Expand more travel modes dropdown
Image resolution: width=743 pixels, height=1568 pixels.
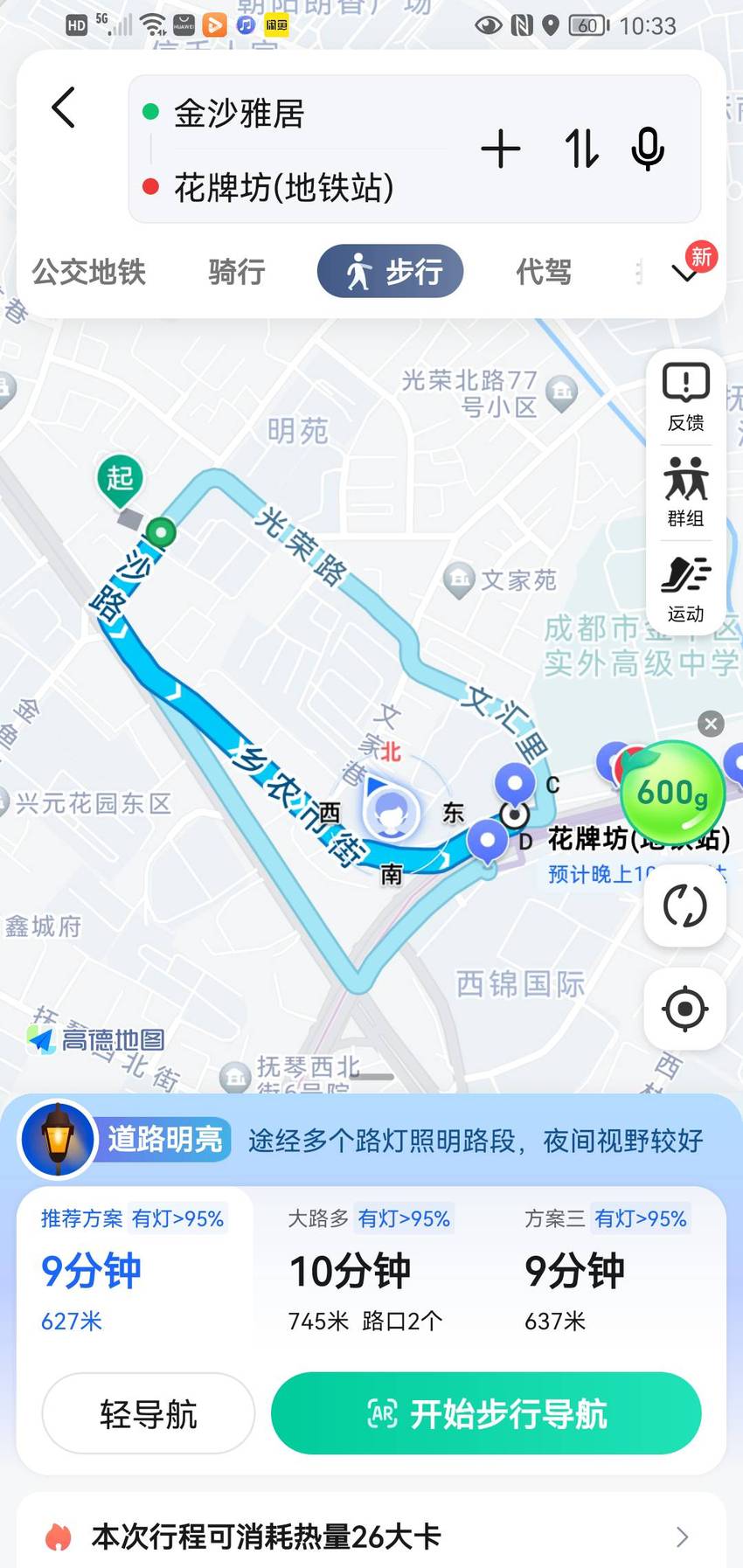click(685, 274)
